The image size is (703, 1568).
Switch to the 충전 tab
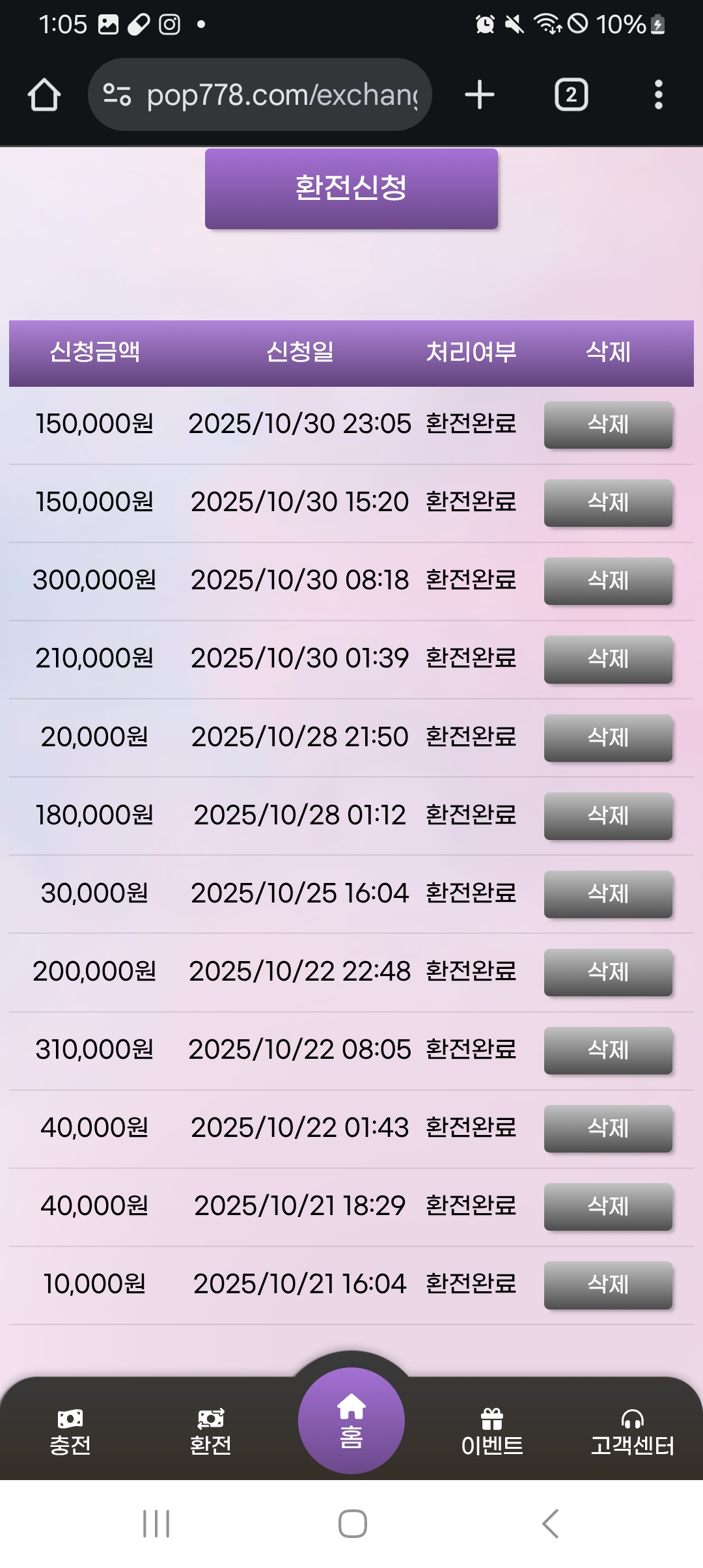(70, 1433)
